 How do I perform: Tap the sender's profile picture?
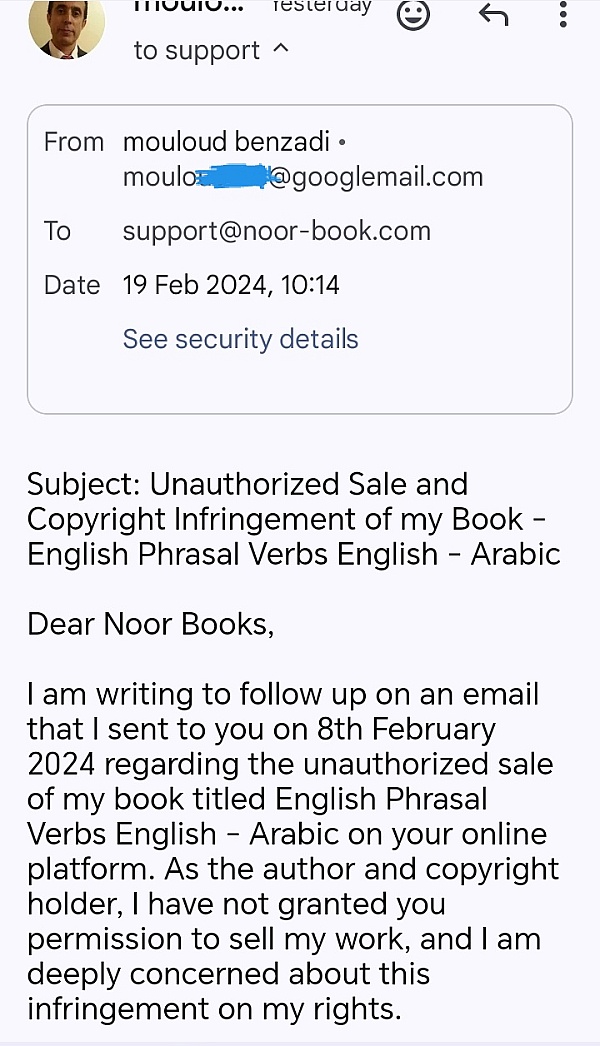[66, 27]
